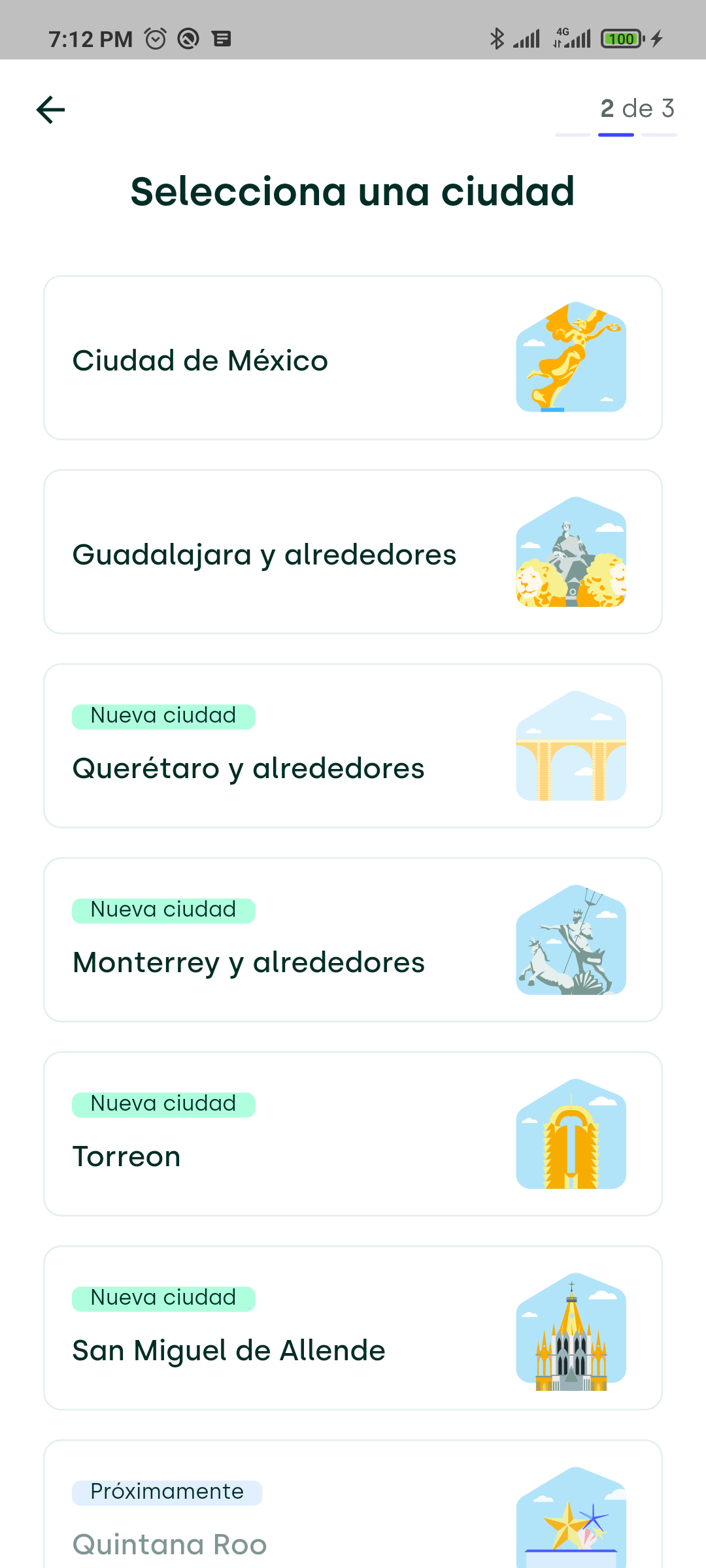This screenshot has height=1568, width=706.
Task: Go back with the top-left arrow
Action: 50,109
